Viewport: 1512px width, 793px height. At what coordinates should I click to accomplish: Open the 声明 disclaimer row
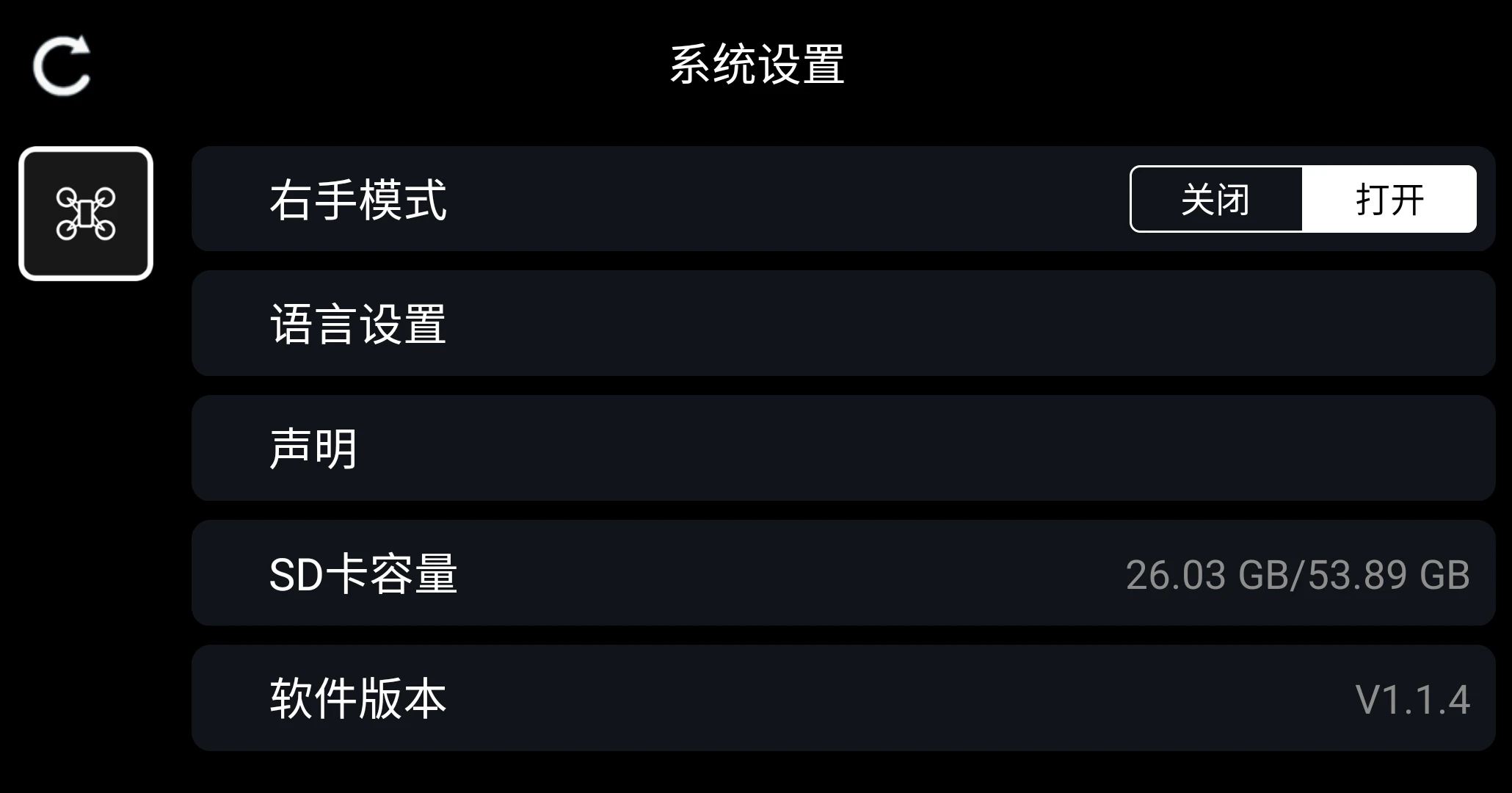click(843, 449)
